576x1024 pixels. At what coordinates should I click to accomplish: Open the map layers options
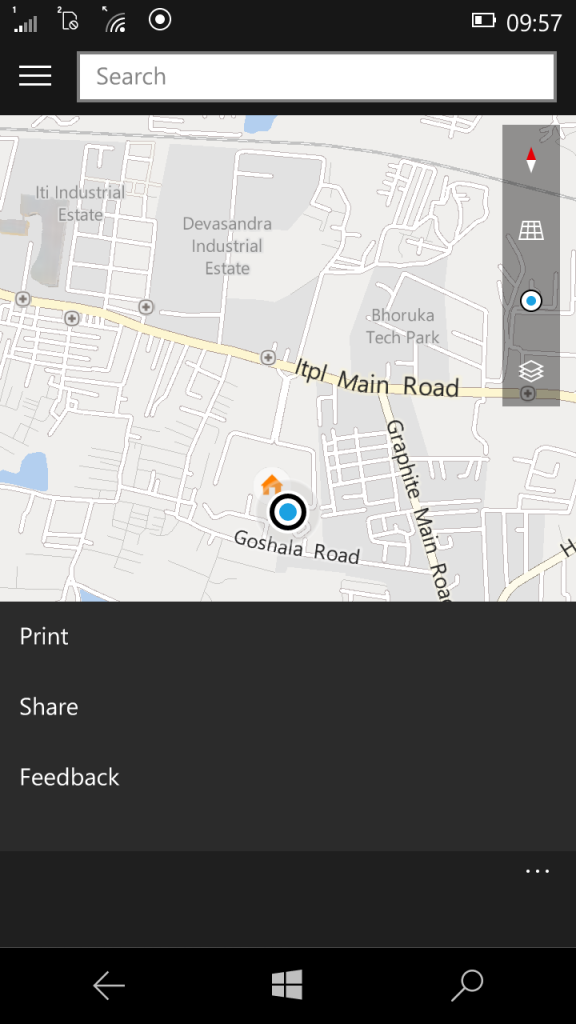tap(531, 371)
